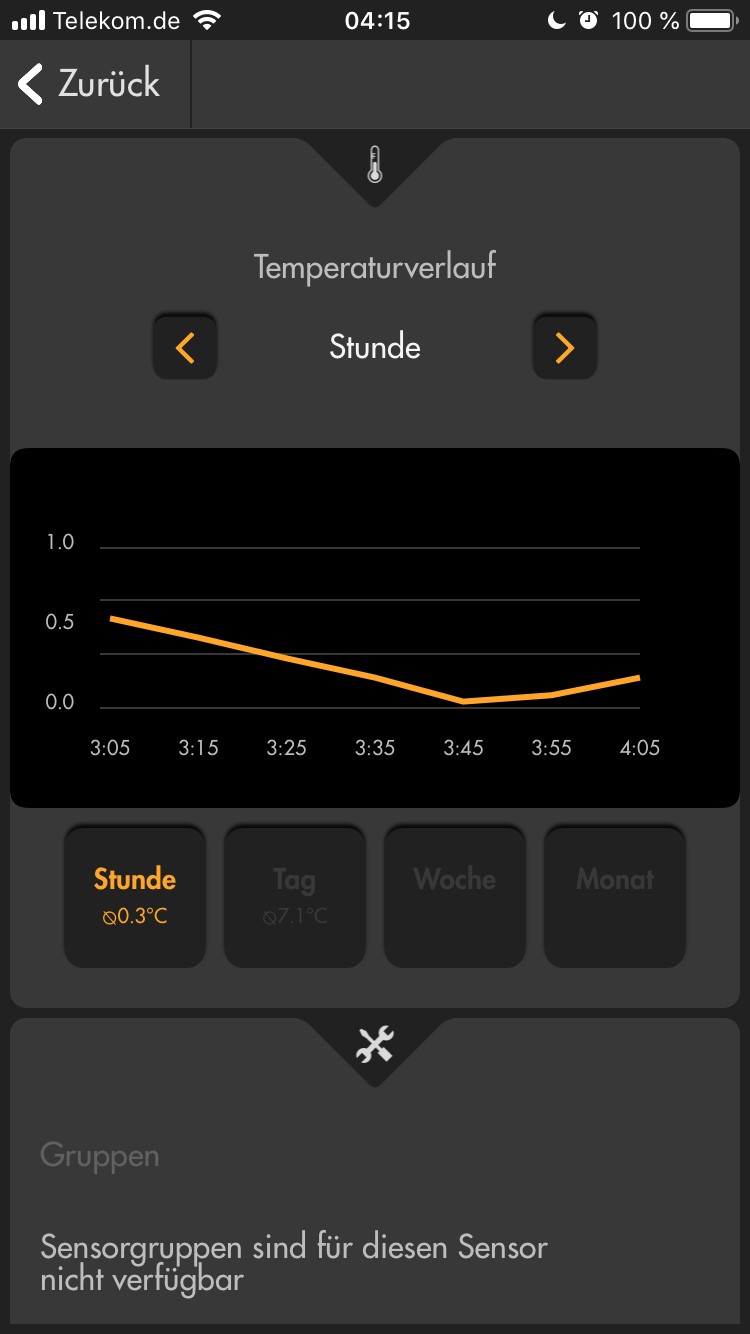Select the Stunde temperature view
Image resolution: width=750 pixels, height=1334 pixels.
(135, 895)
